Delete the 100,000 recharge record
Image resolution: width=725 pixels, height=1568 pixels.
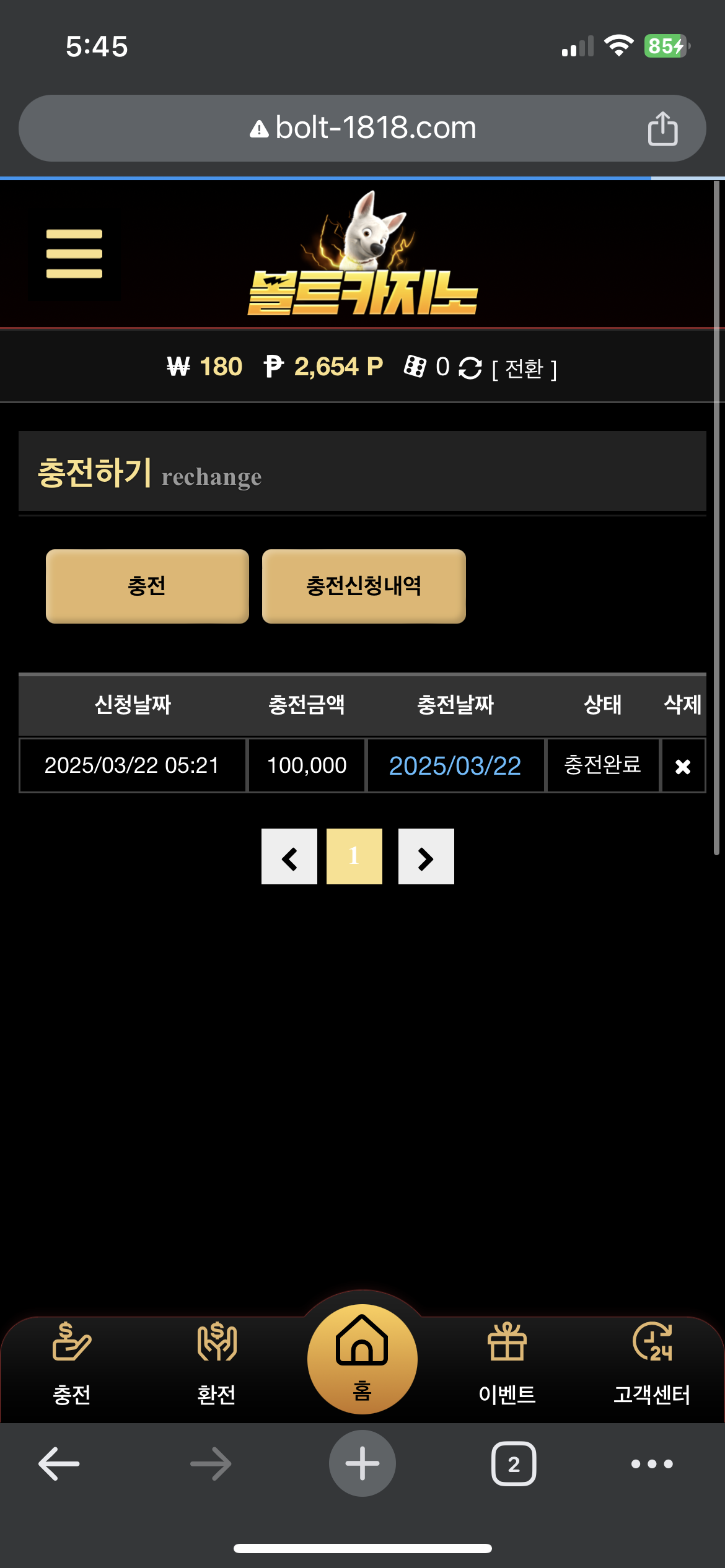pos(683,766)
